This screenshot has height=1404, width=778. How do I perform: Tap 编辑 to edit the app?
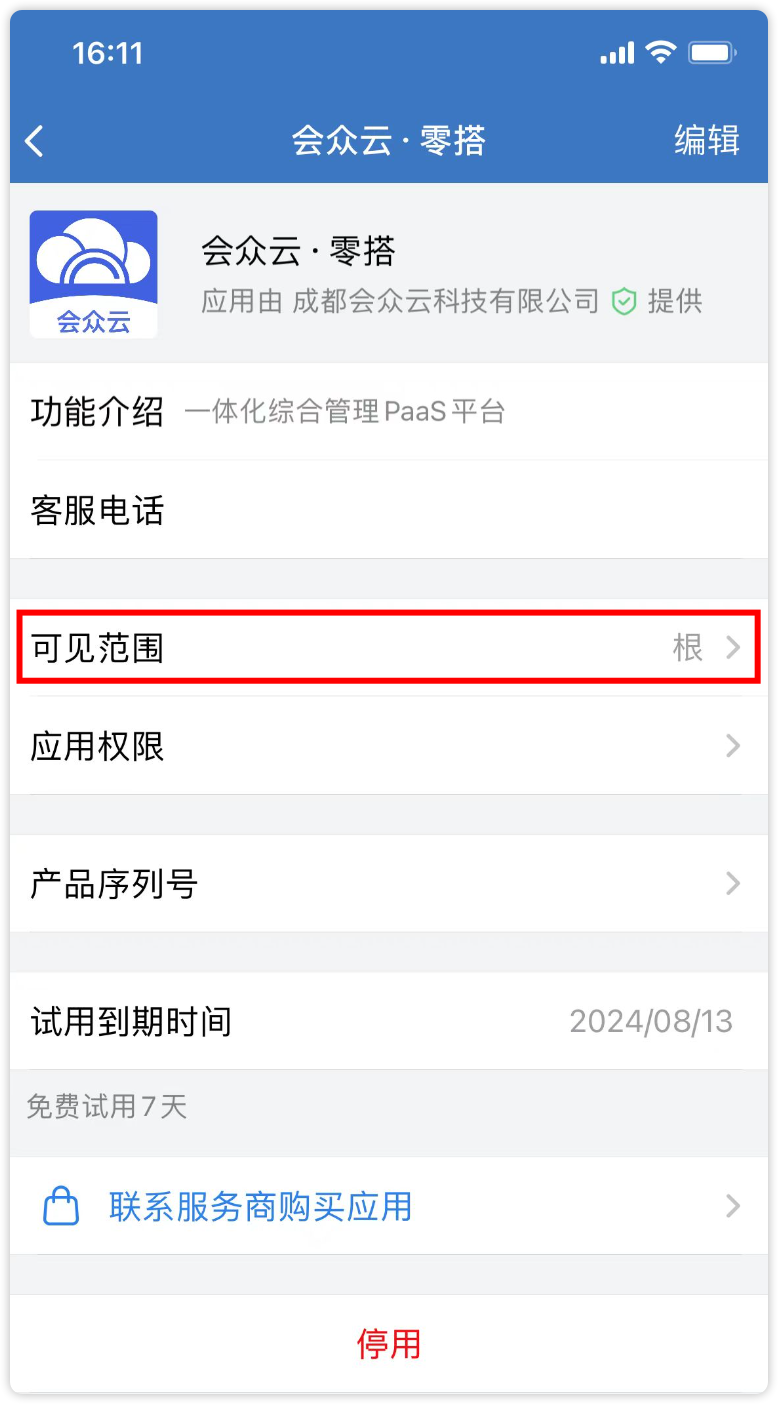[706, 141]
